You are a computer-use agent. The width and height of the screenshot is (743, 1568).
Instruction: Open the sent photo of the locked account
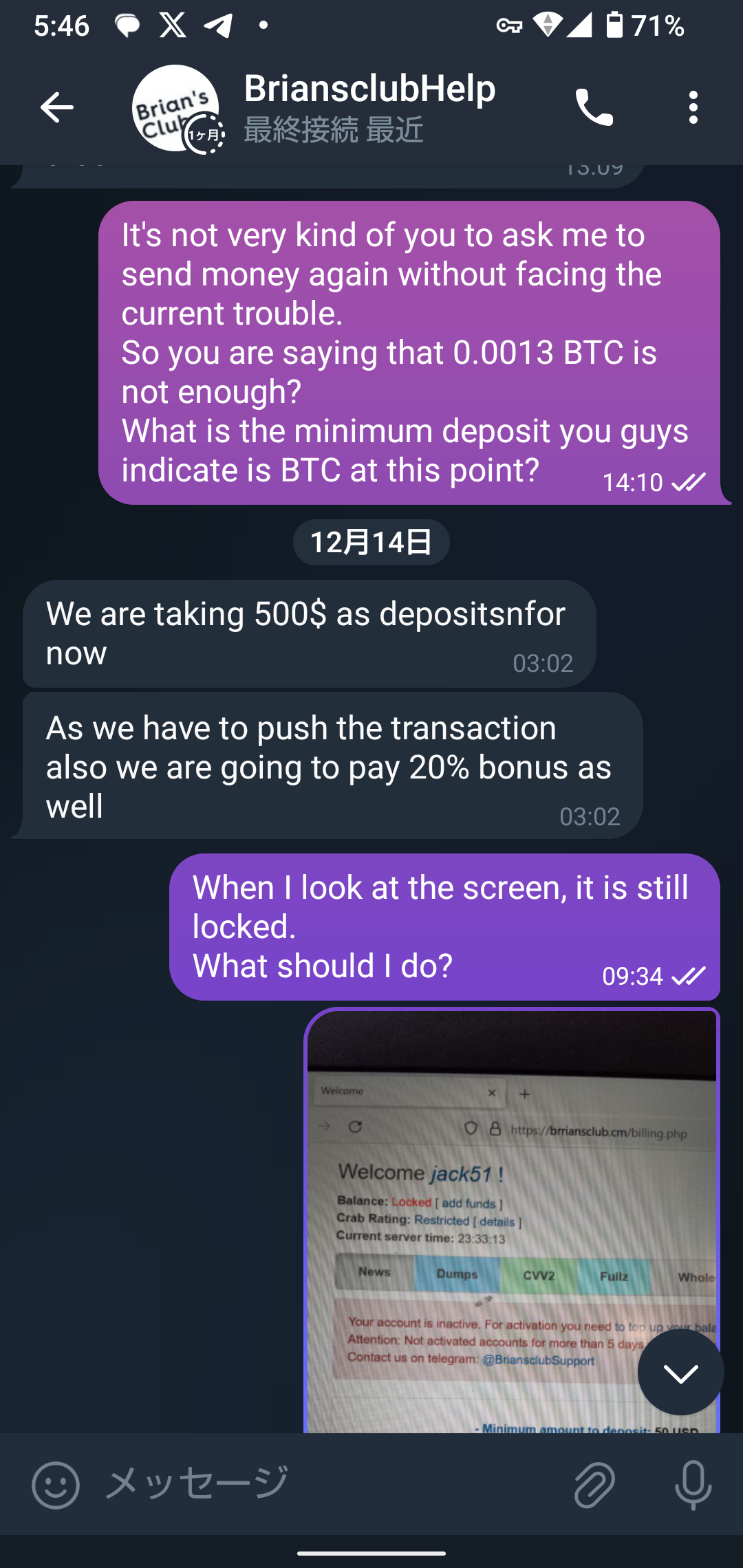point(512,1221)
